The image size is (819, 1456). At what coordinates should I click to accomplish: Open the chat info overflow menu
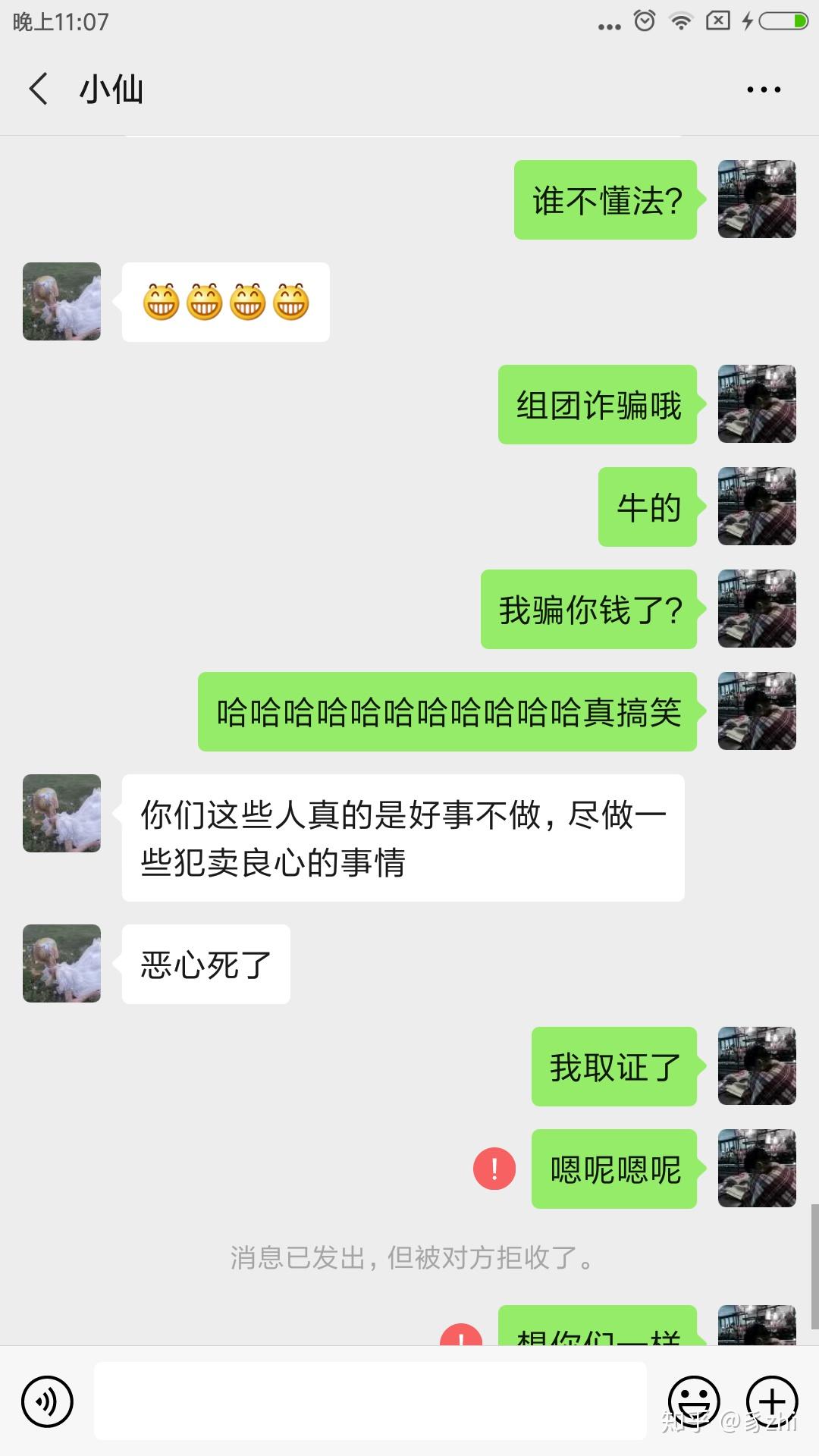coord(763,89)
